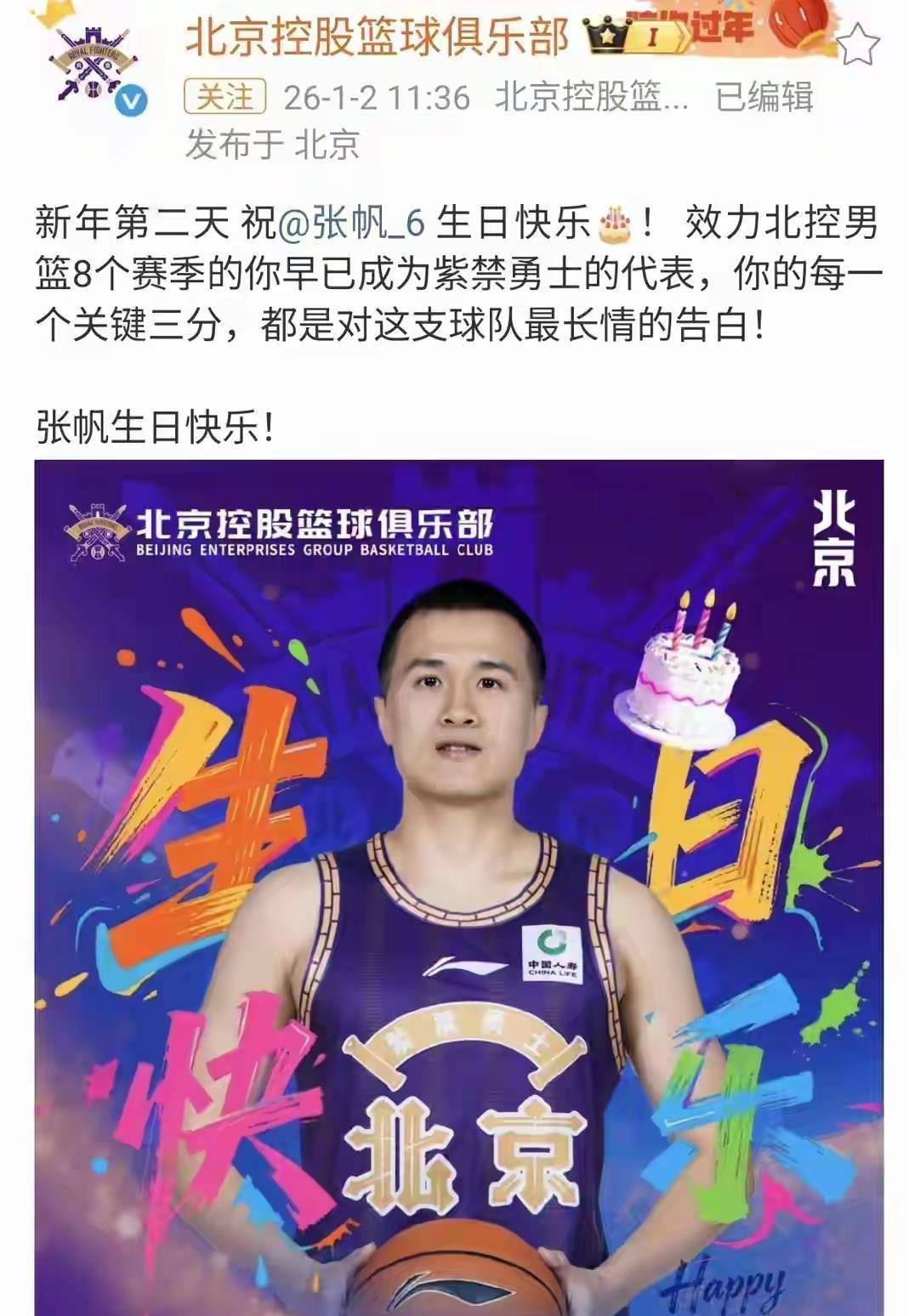Favorite this post with the star icon

click(x=859, y=44)
